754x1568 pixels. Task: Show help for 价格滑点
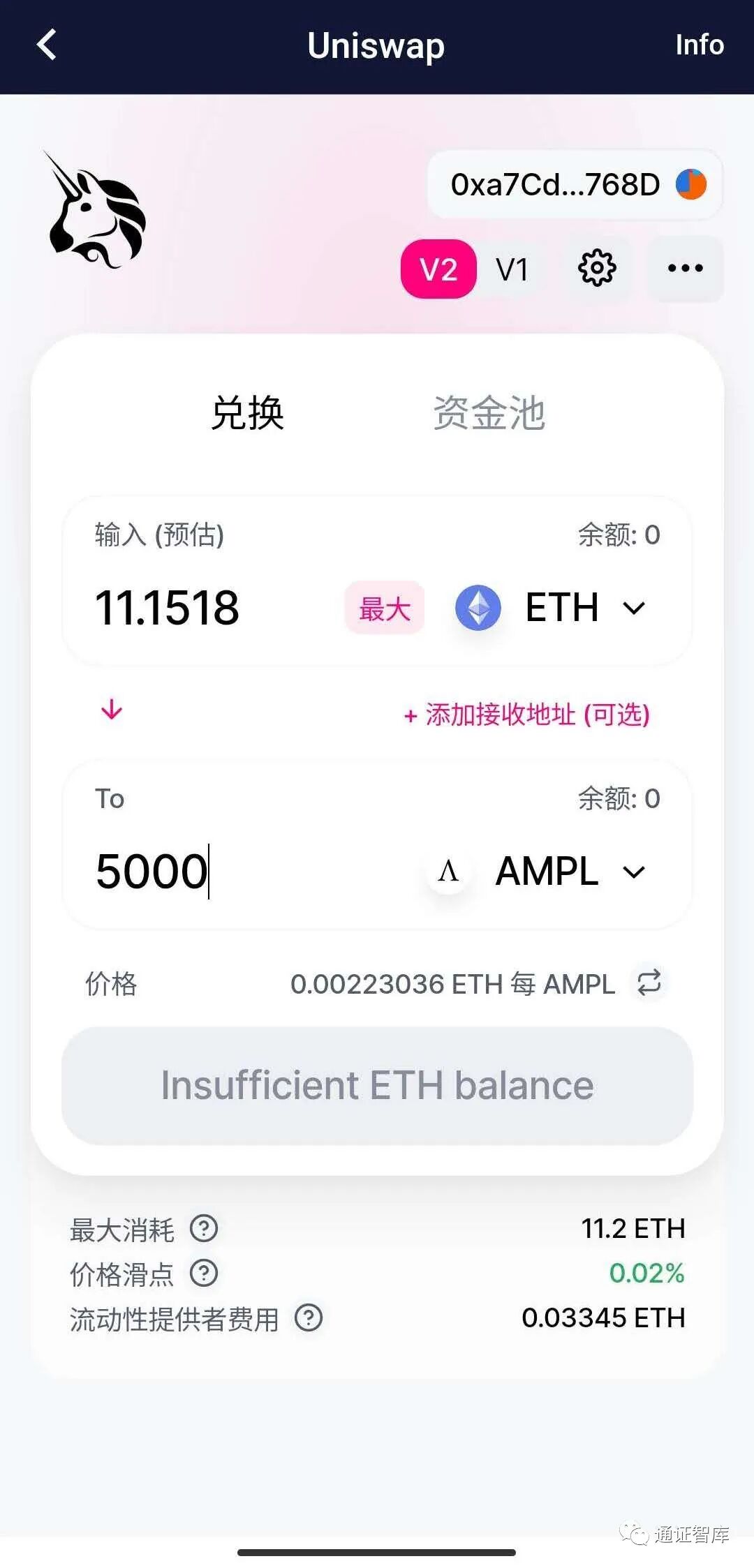click(x=204, y=1274)
